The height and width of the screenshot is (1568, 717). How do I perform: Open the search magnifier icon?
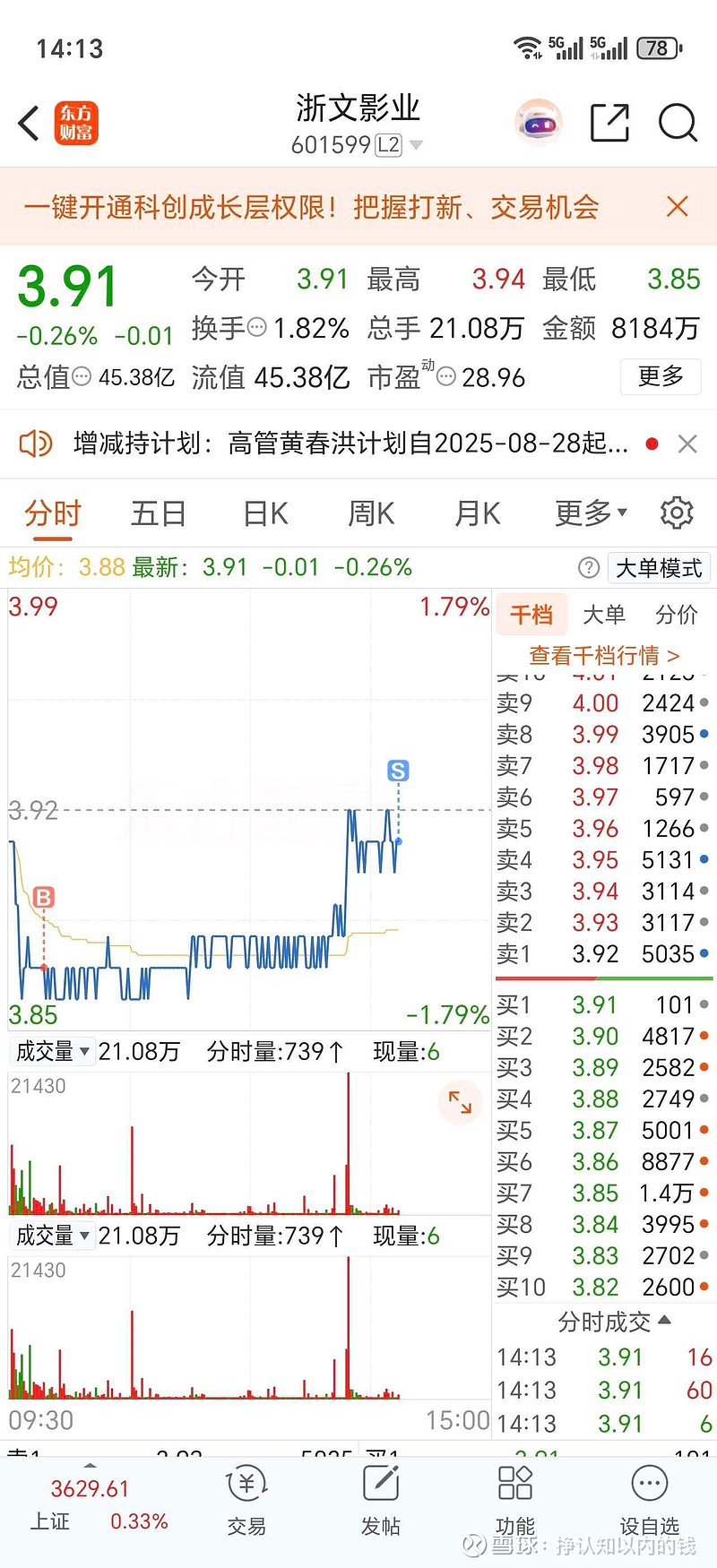point(678,123)
